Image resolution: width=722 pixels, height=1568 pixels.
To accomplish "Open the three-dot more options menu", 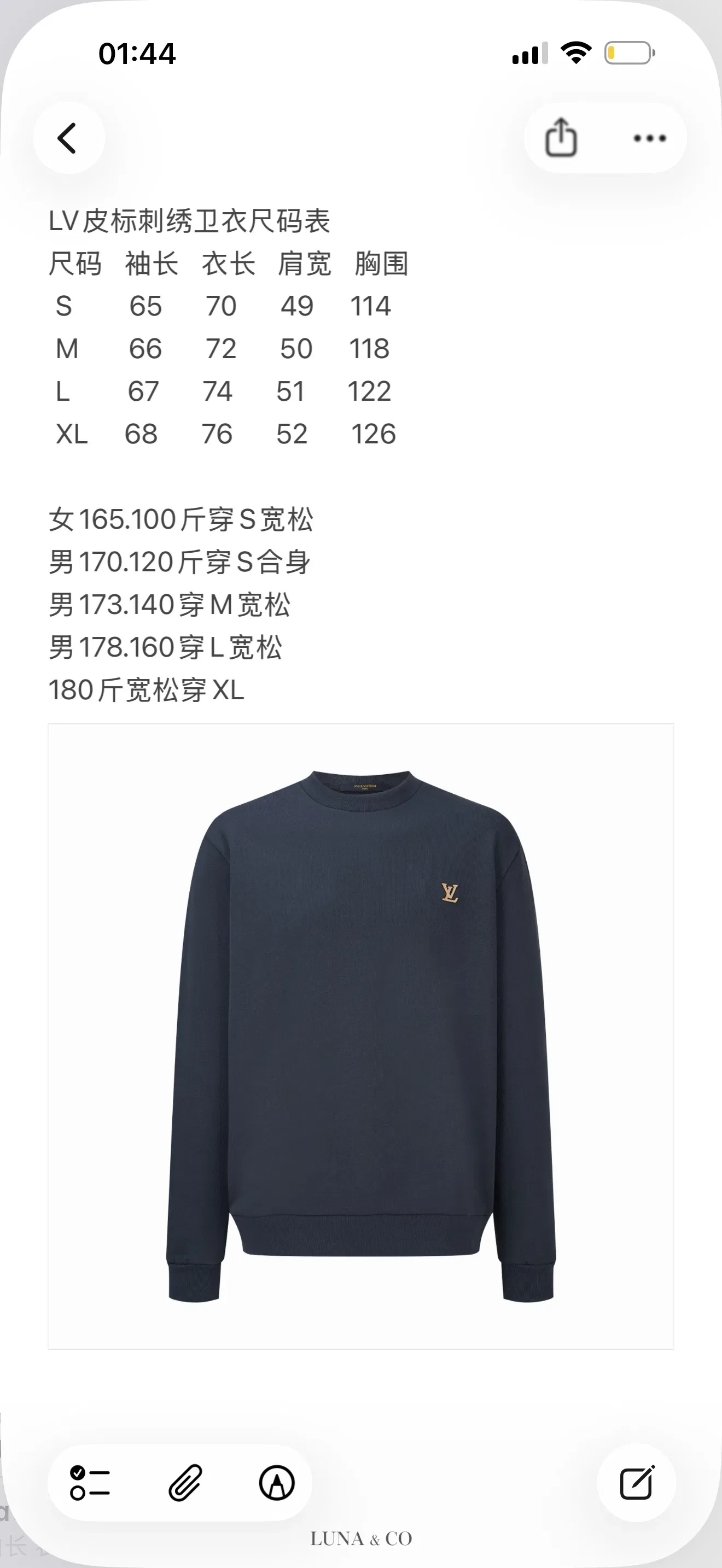I will (x=650, y=138).
